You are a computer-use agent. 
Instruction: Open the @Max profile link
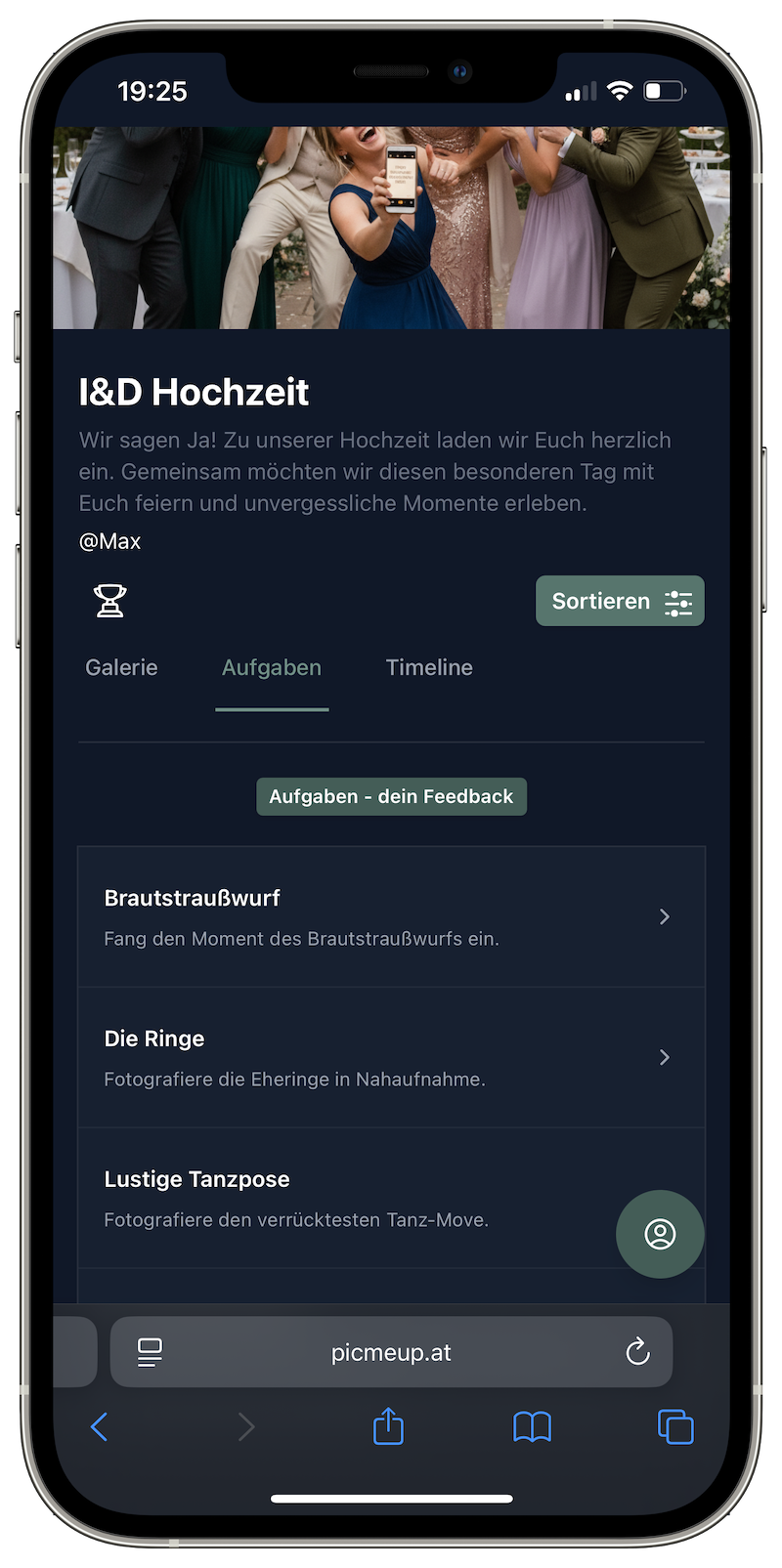(x=110, y=541)
